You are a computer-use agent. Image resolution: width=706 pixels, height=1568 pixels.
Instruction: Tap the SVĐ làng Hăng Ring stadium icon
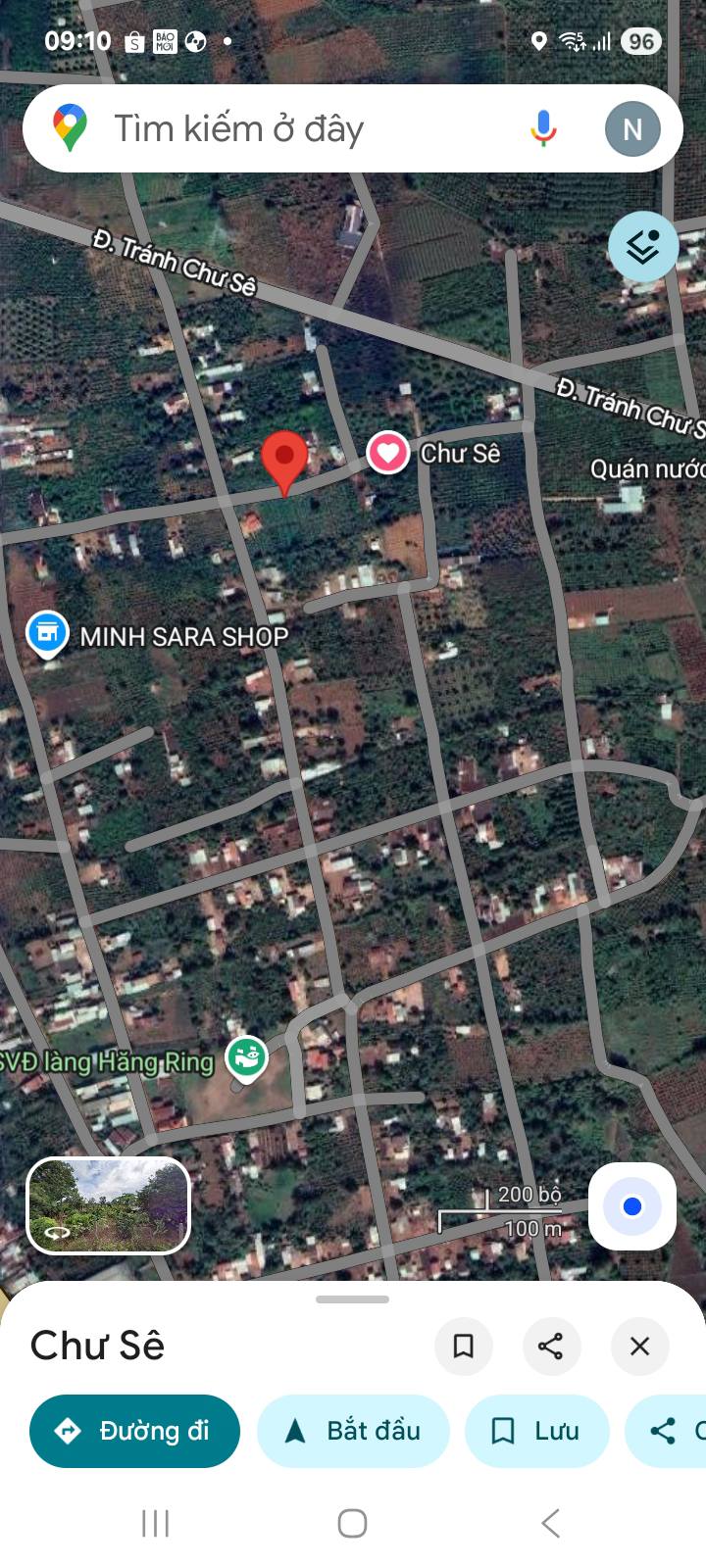(247, 1057)
